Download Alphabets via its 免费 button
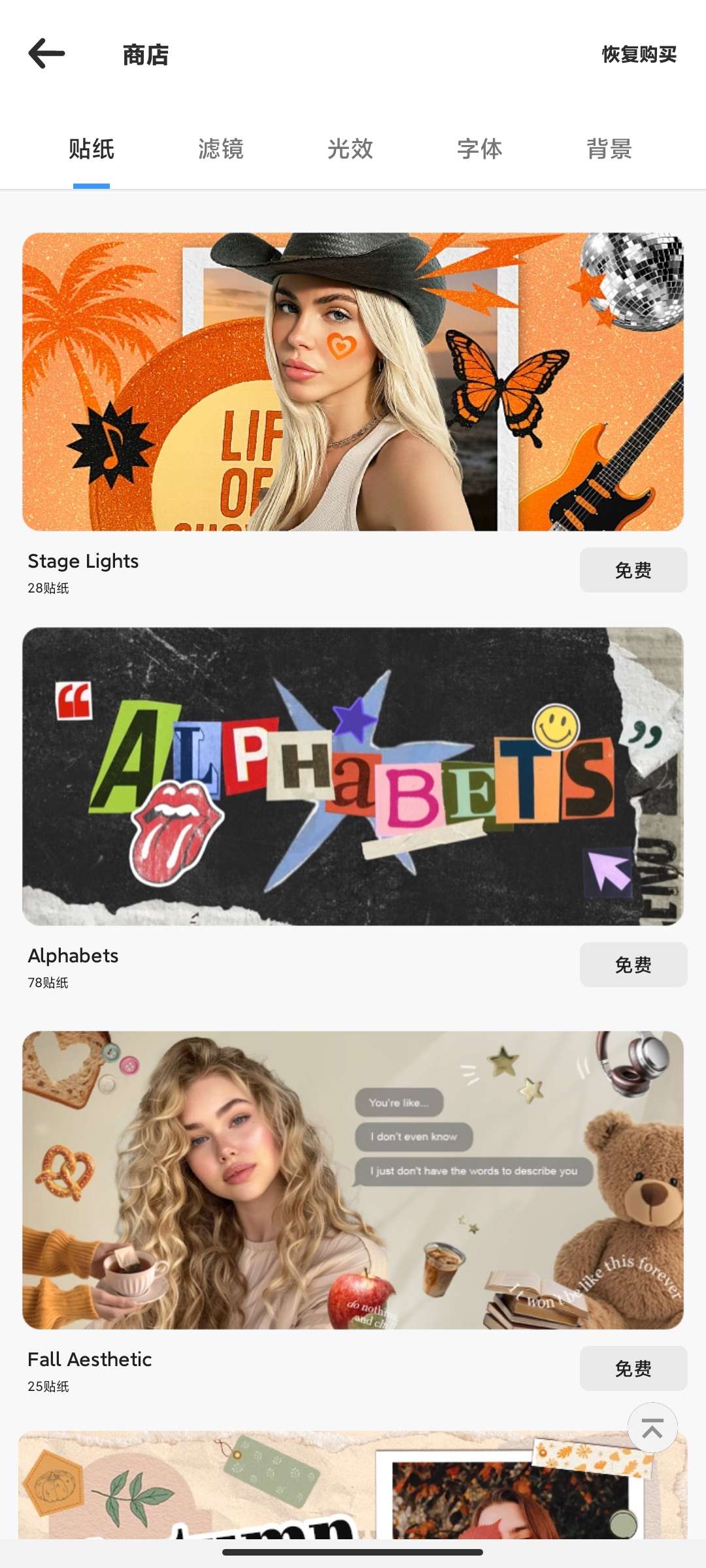 (633, 965)
